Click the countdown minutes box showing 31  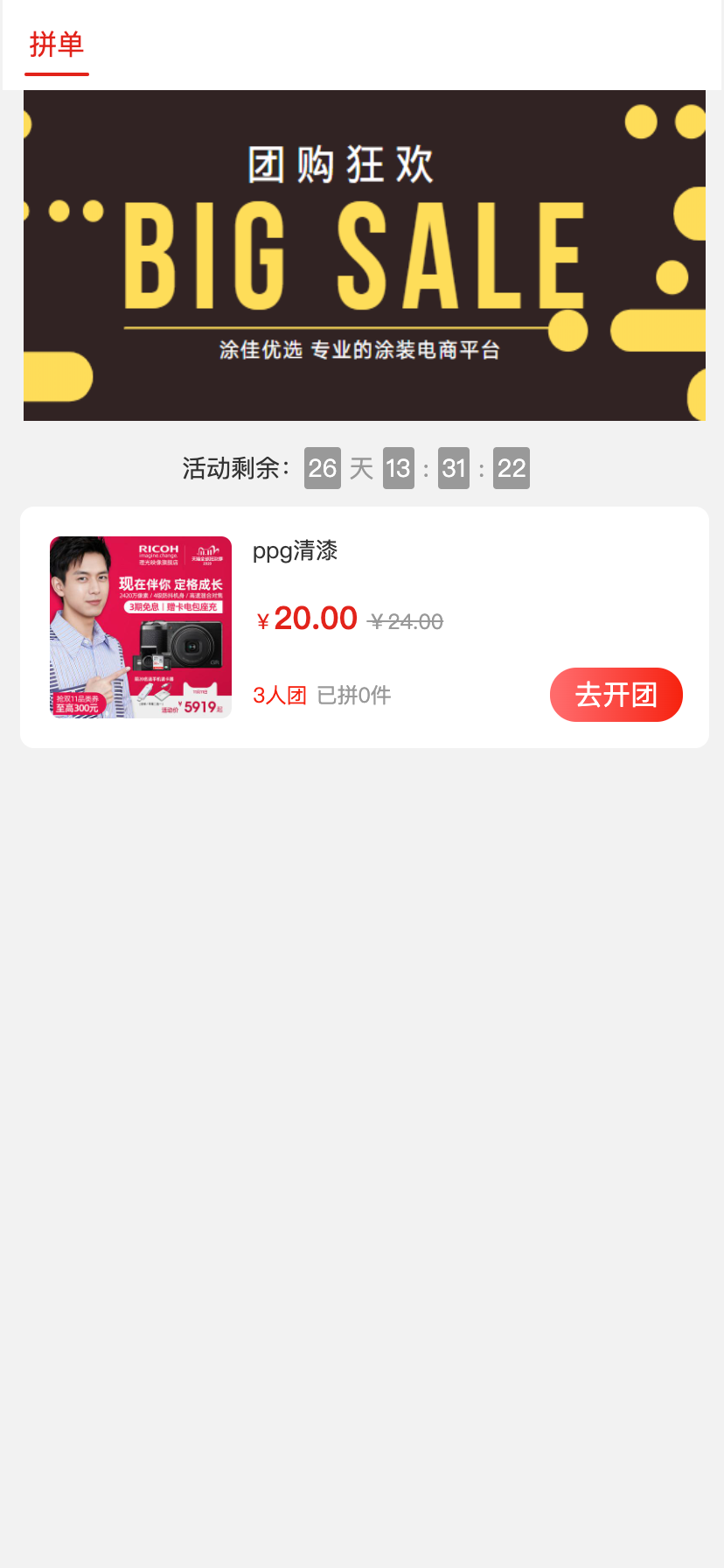coord(454,468)
